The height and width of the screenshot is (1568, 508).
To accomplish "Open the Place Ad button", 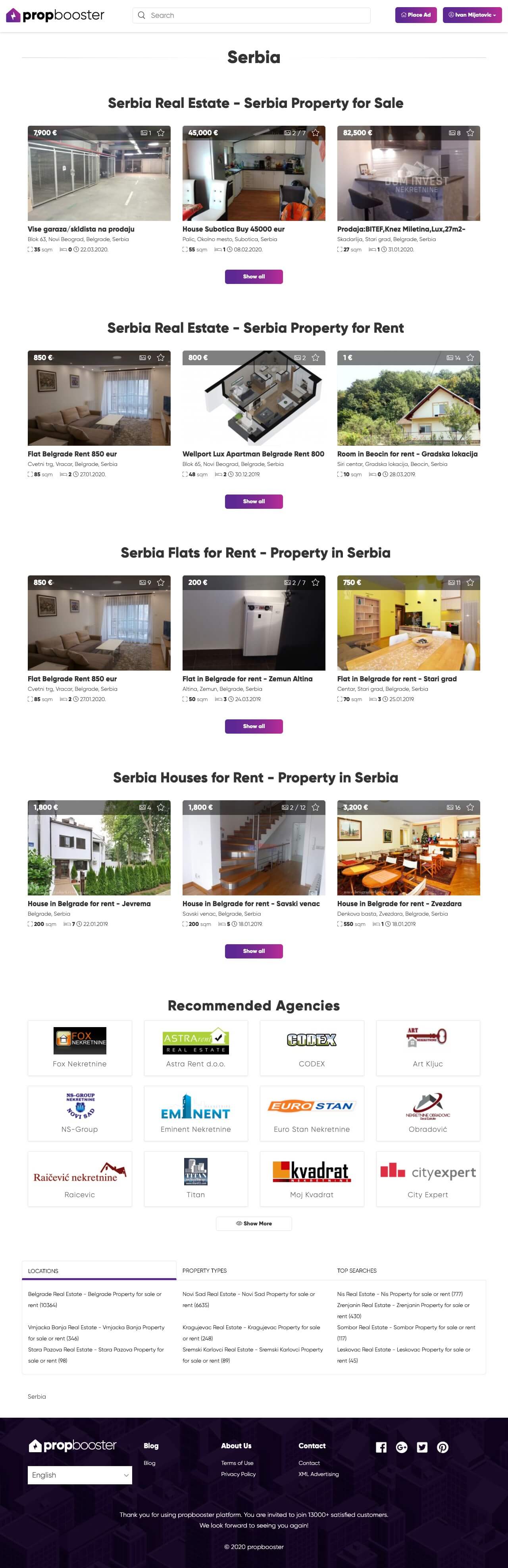I will (x=416, y=15).
